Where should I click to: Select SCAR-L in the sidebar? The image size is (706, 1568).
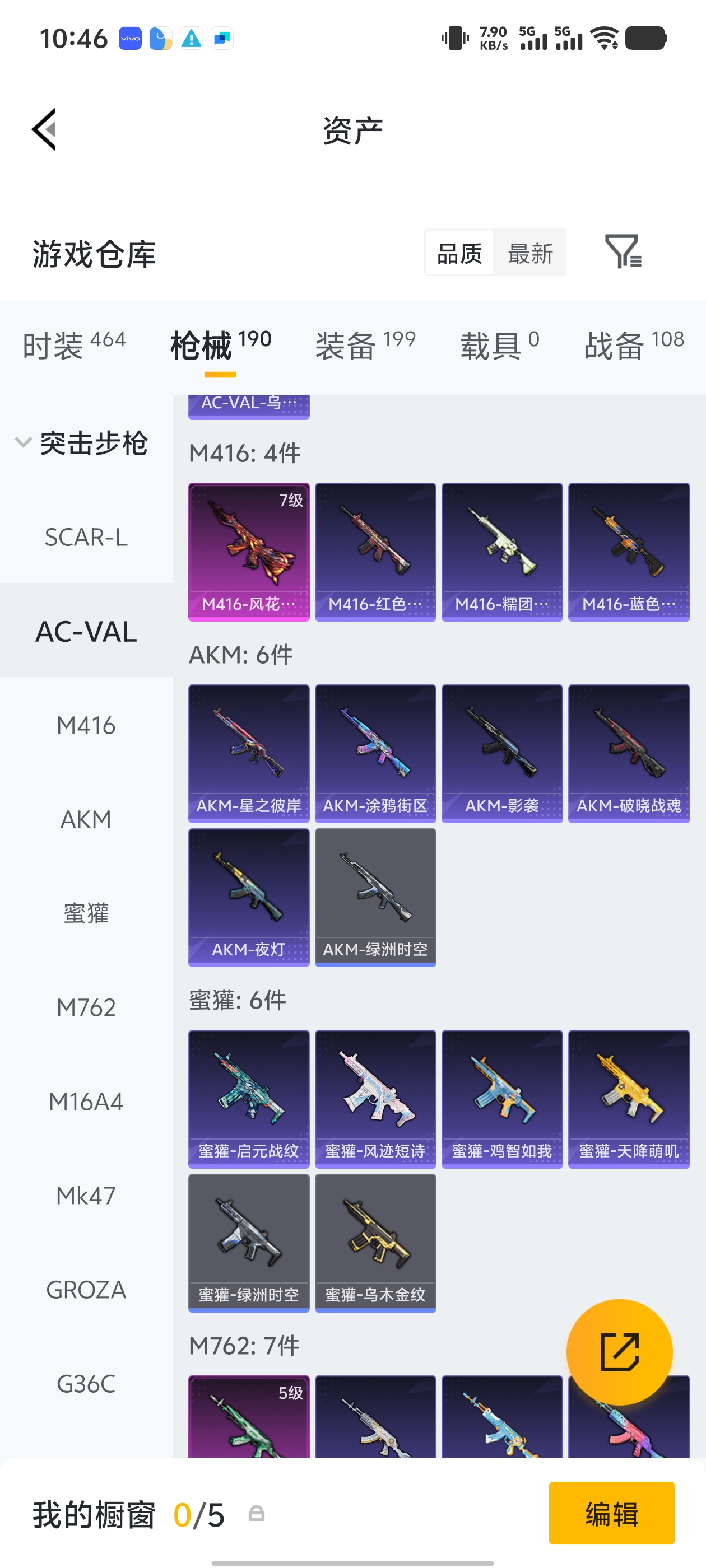point(86,538)
